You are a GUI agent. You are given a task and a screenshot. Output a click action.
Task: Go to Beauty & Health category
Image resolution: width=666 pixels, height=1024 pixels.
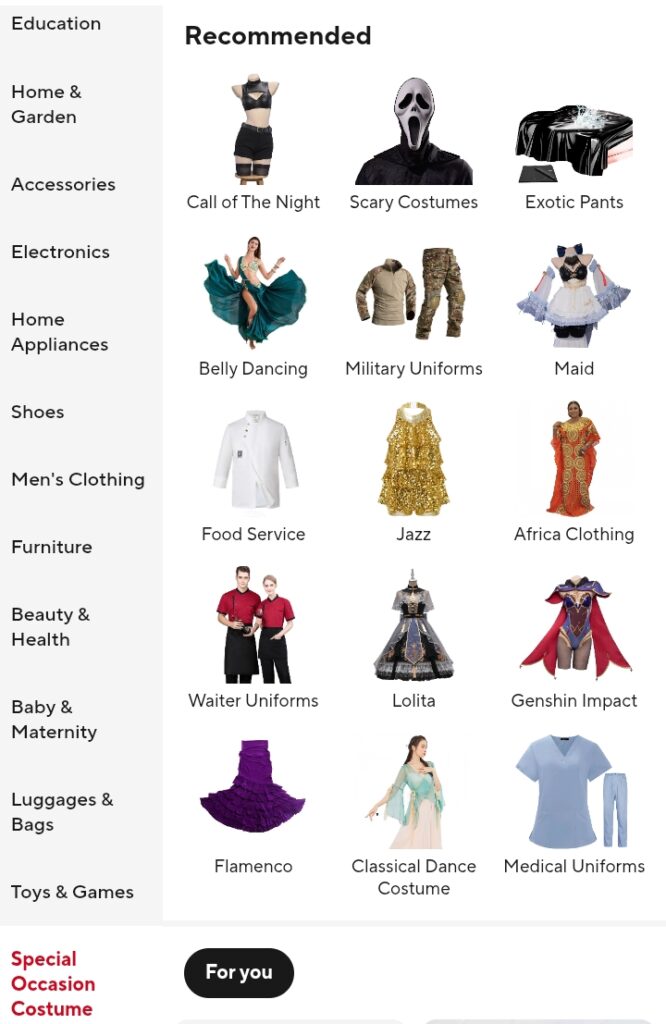point(50,627)
